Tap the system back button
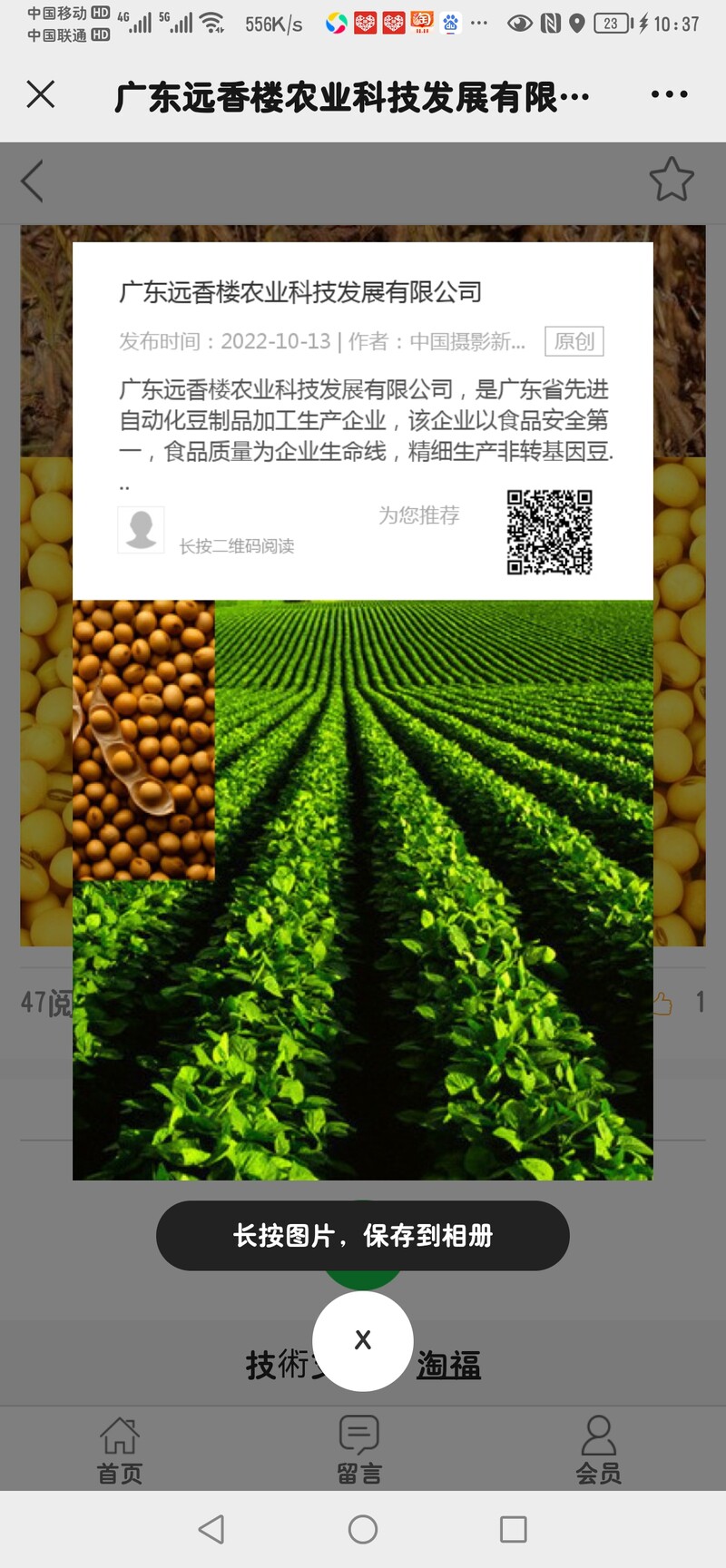Viewport: 726px width, 1568px height. [x=211, y=1529]
